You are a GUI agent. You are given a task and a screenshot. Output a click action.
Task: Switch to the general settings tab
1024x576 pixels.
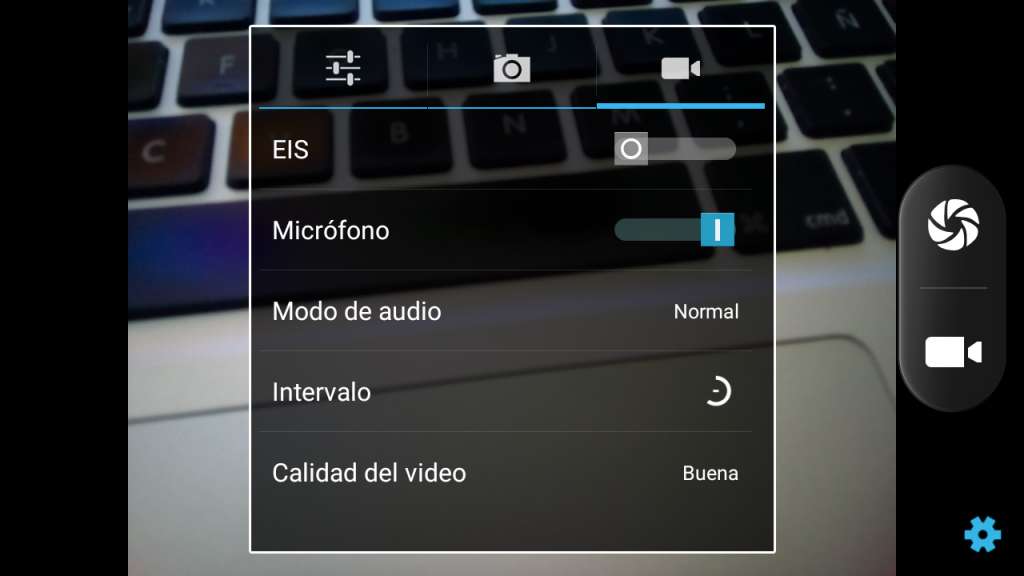[x=343, y=68]
